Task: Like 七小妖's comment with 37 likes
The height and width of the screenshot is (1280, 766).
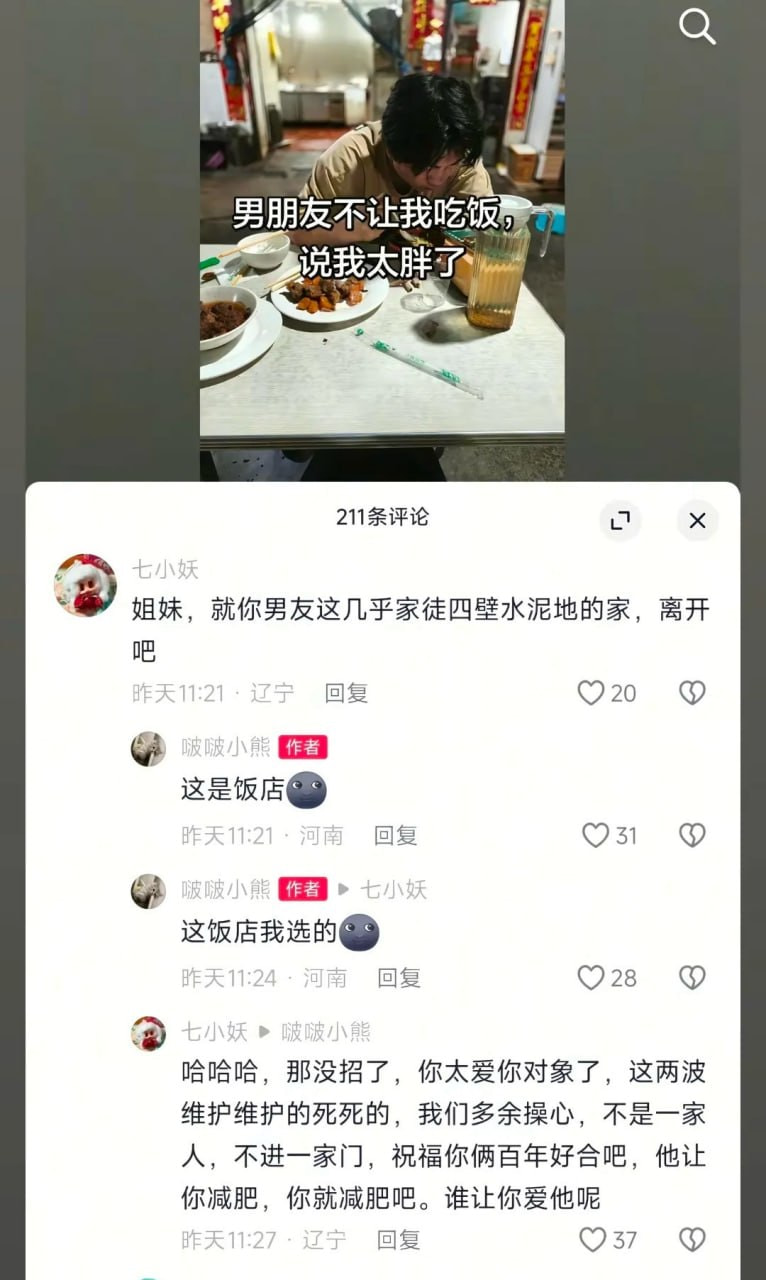Action: 608,1240
